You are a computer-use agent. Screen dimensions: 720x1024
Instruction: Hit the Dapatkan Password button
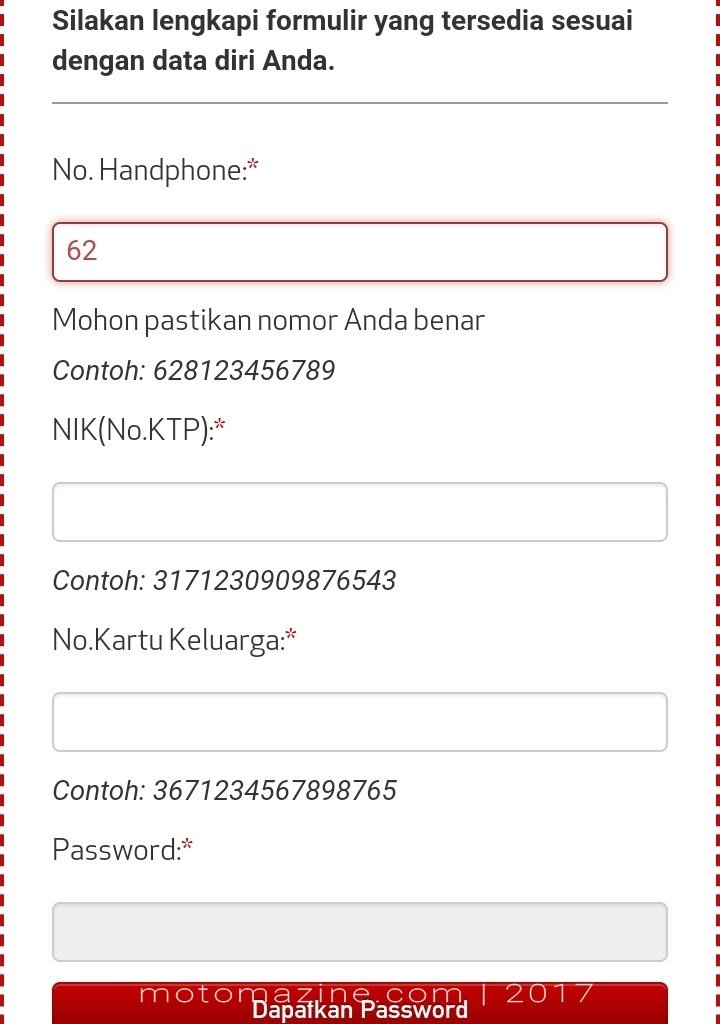(359, 1006)
